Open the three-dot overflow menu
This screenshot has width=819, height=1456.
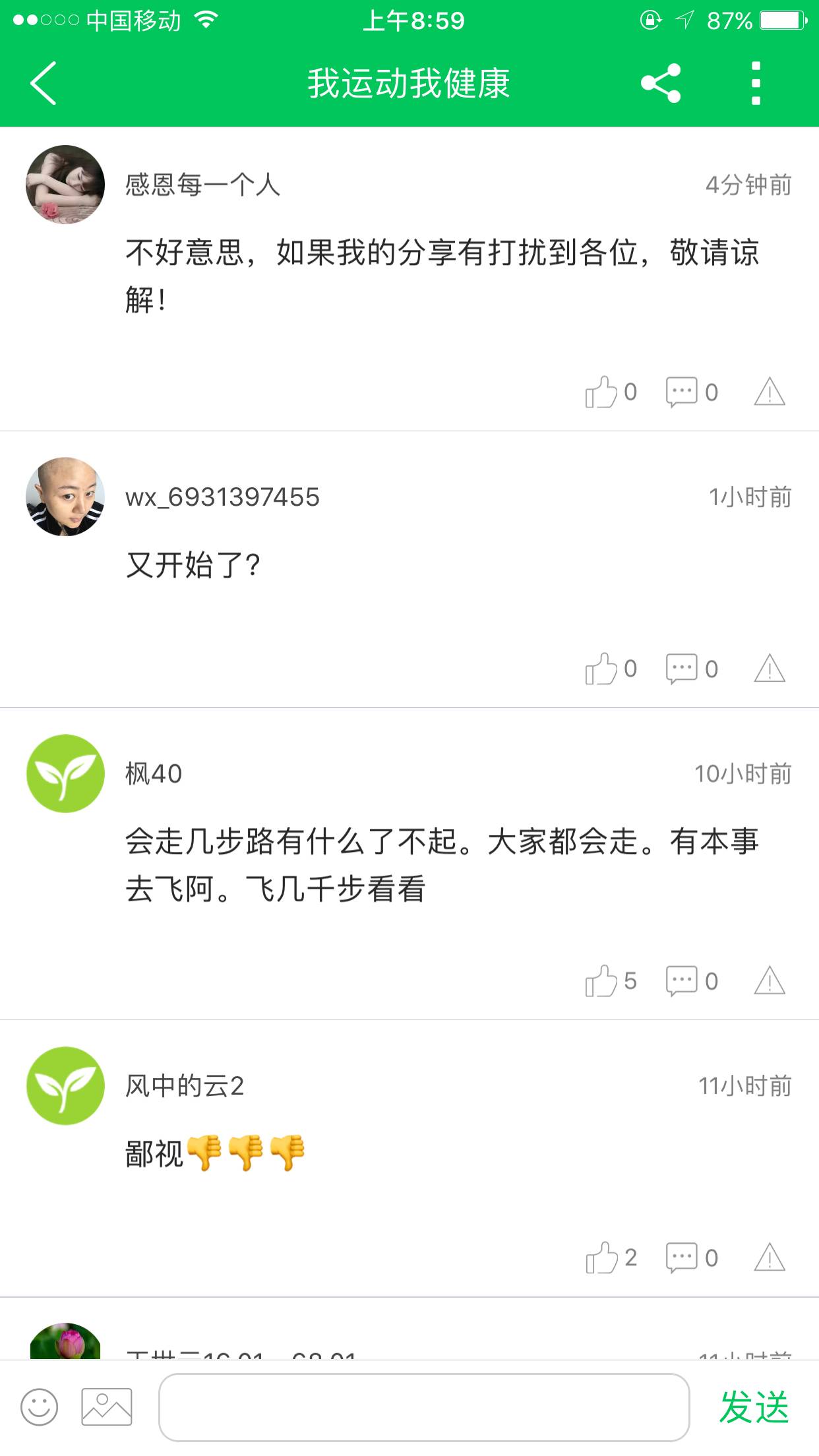tap(756, 83)
